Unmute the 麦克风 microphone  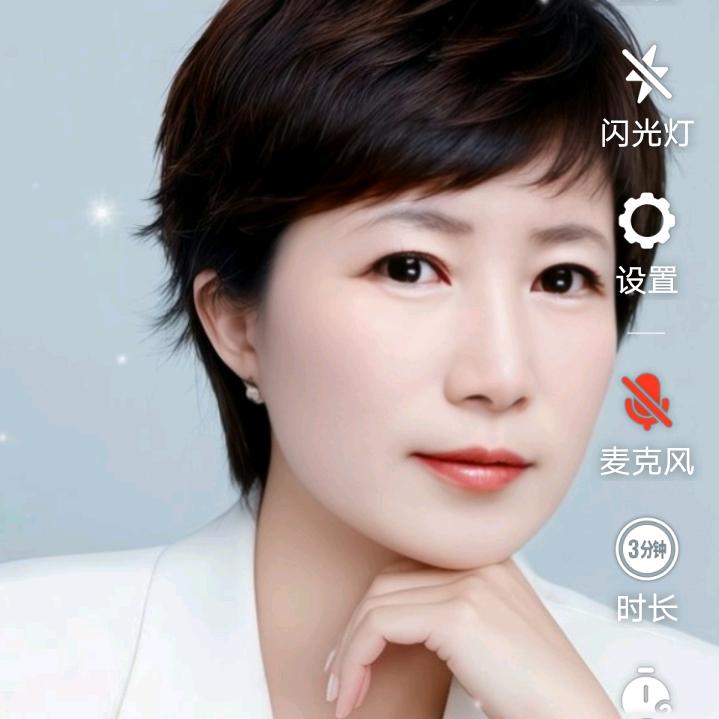coord(646,399)
